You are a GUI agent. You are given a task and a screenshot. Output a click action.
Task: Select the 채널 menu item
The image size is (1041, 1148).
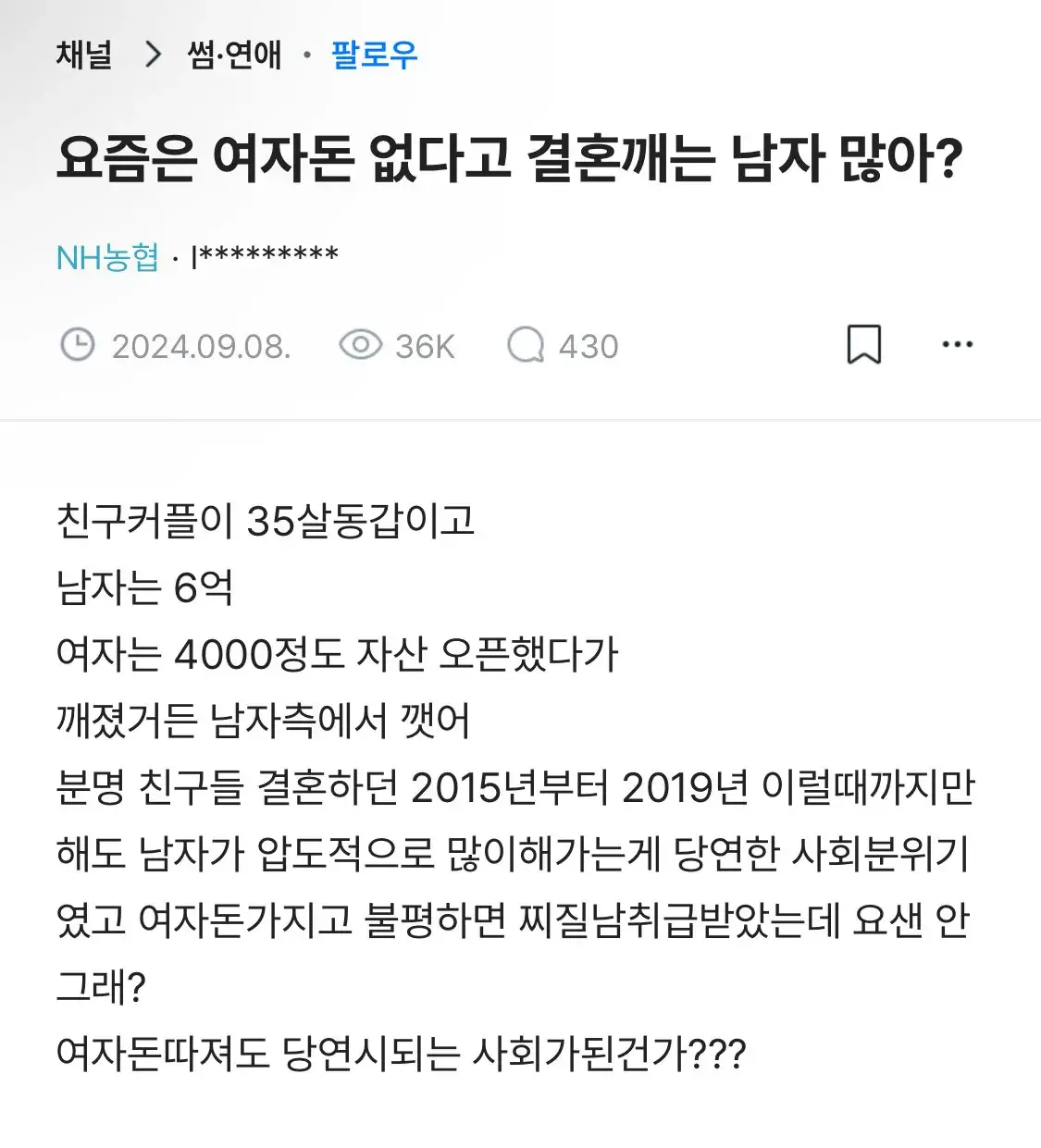pyautogui.click(x=83, y=55)
